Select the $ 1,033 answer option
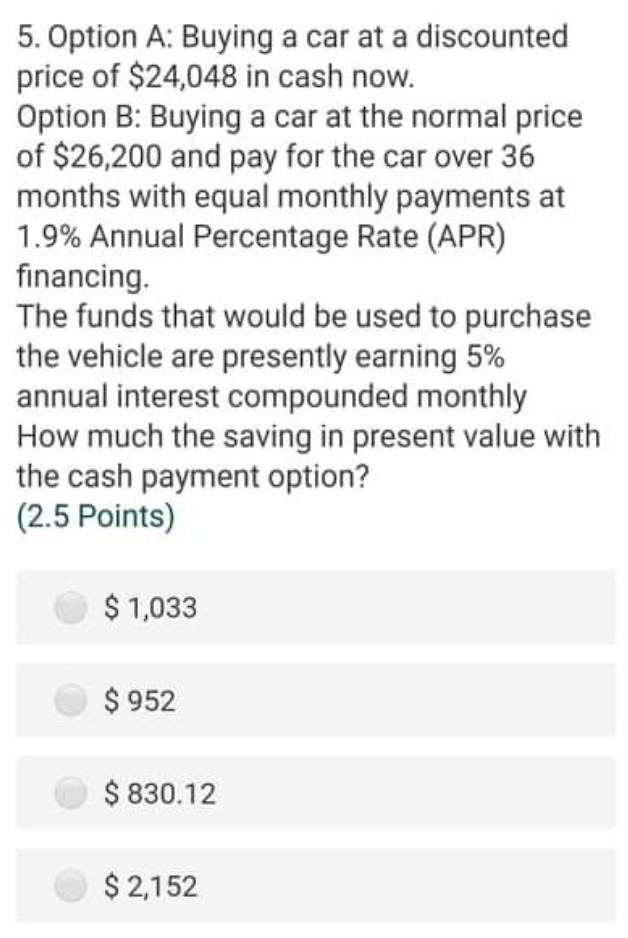The width and height of the screenshot is (628, 938). click(72, 607)
